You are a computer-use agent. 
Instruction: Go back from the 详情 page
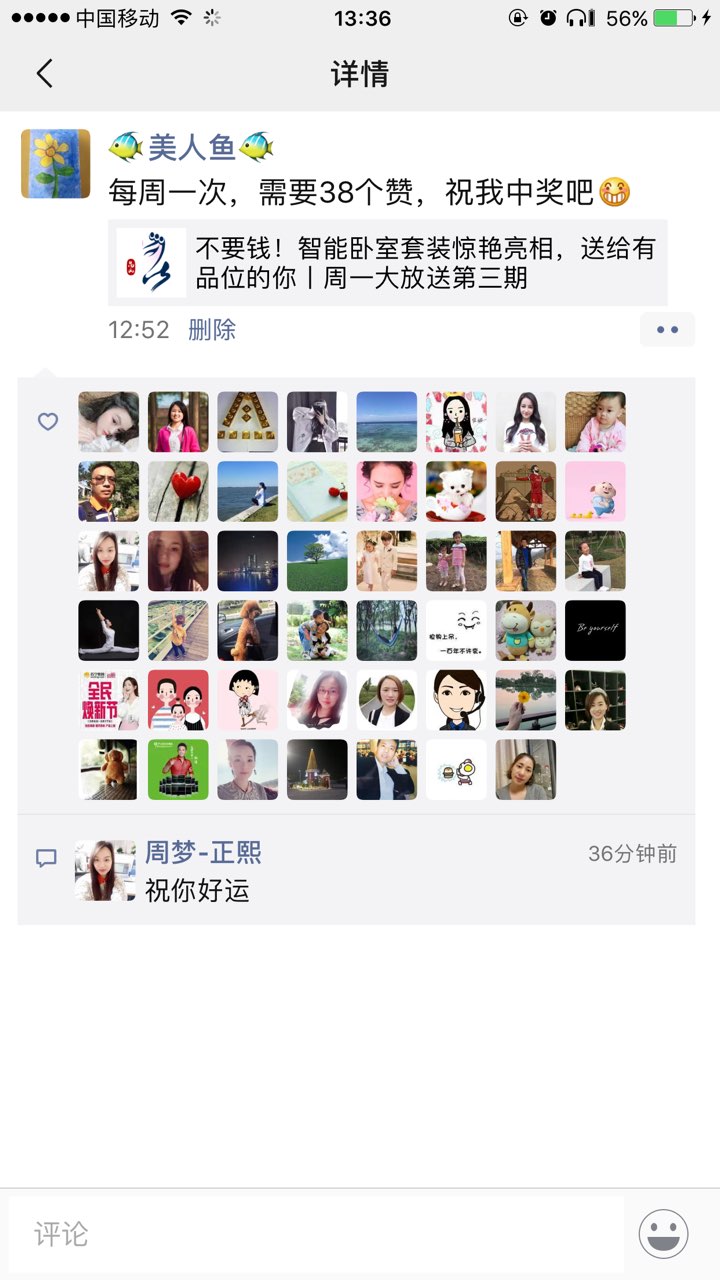[44, 74]
